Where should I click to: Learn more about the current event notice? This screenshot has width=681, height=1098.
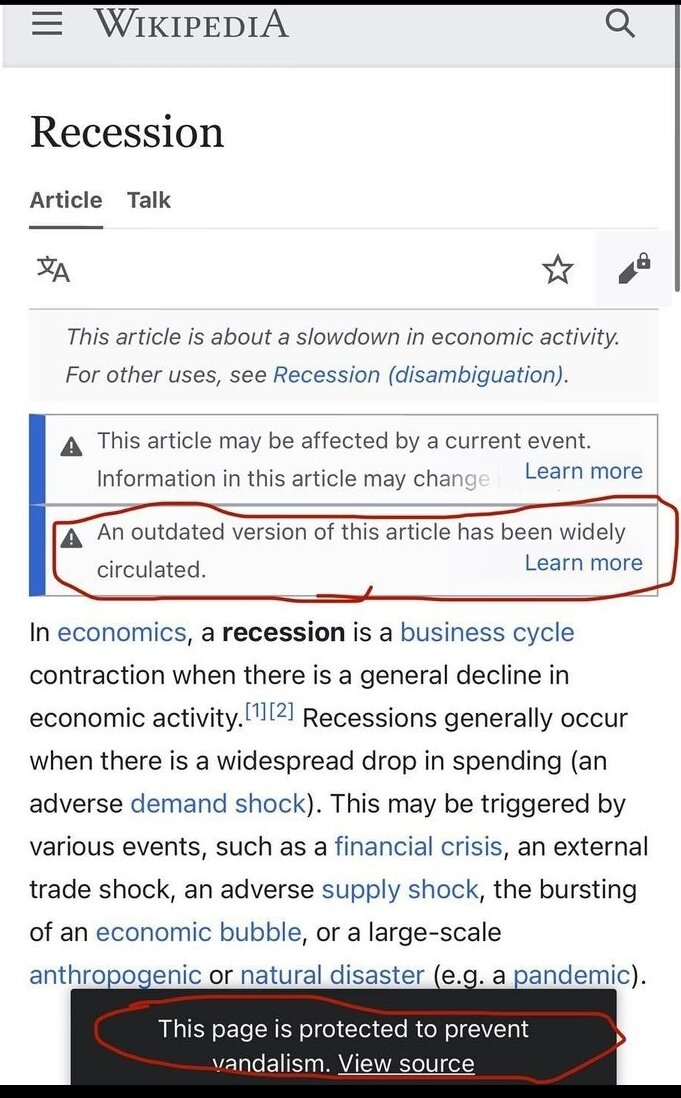click(x=583, y=471)
